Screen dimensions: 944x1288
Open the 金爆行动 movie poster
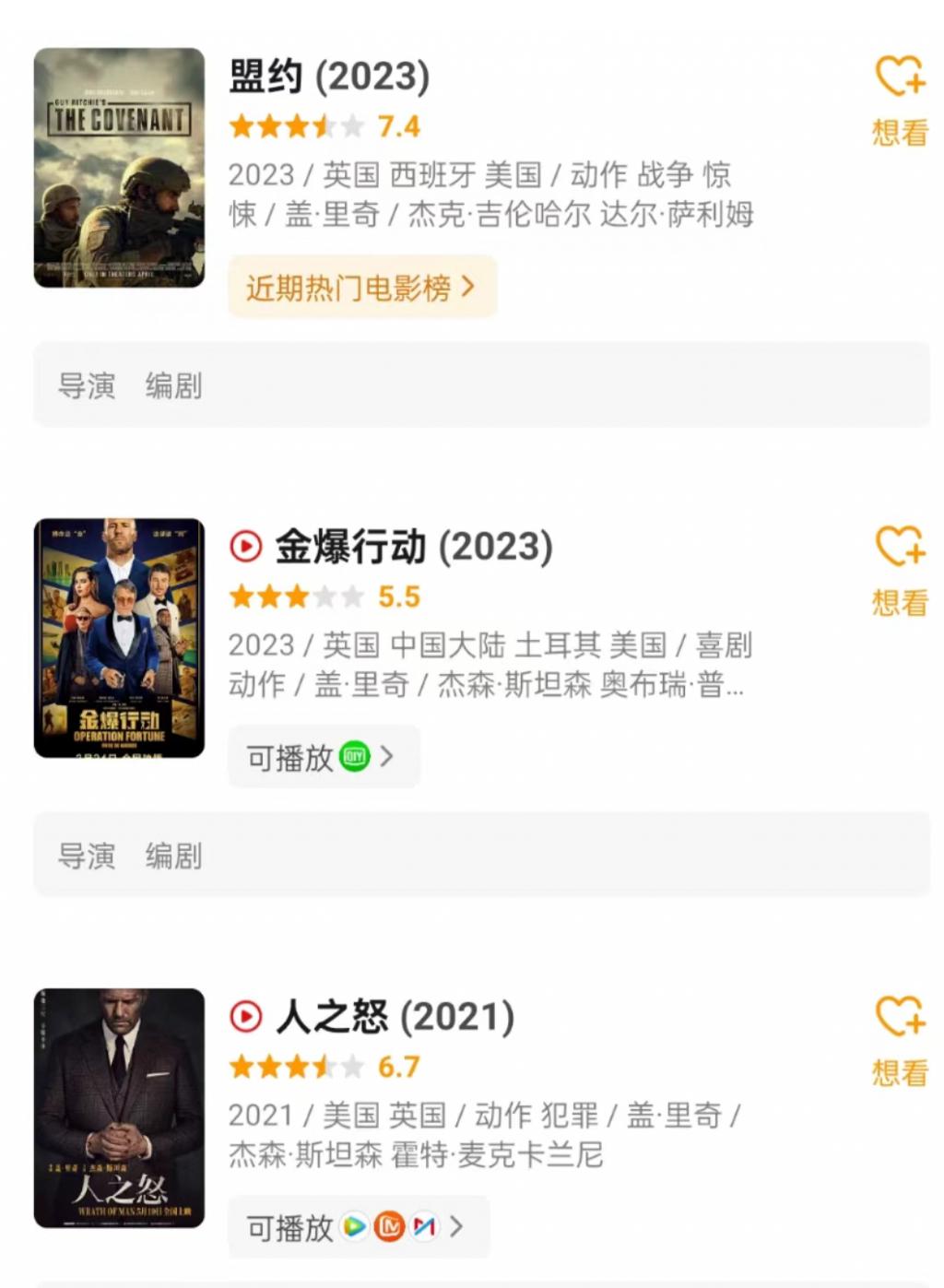119,638
